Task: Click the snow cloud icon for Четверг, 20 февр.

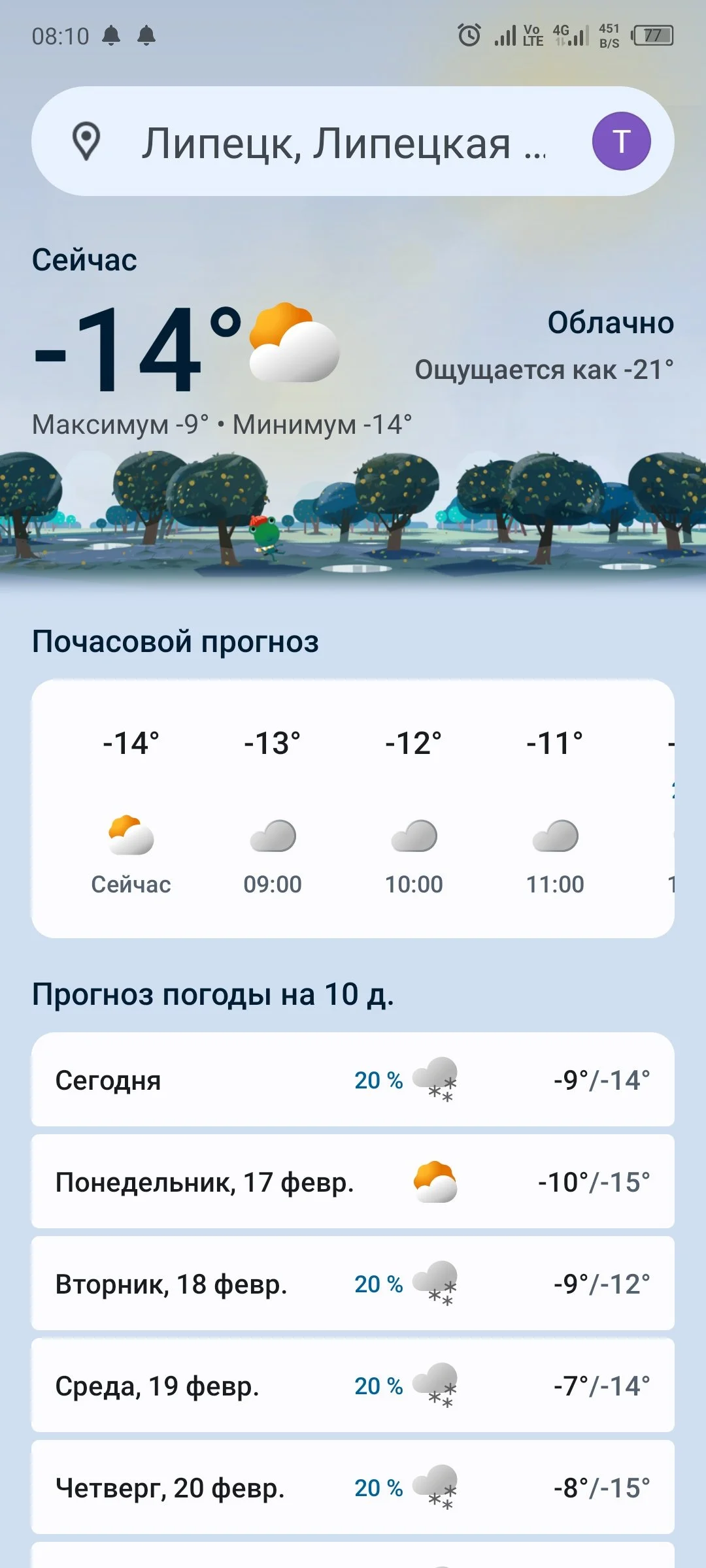Action: (435, 1486)
